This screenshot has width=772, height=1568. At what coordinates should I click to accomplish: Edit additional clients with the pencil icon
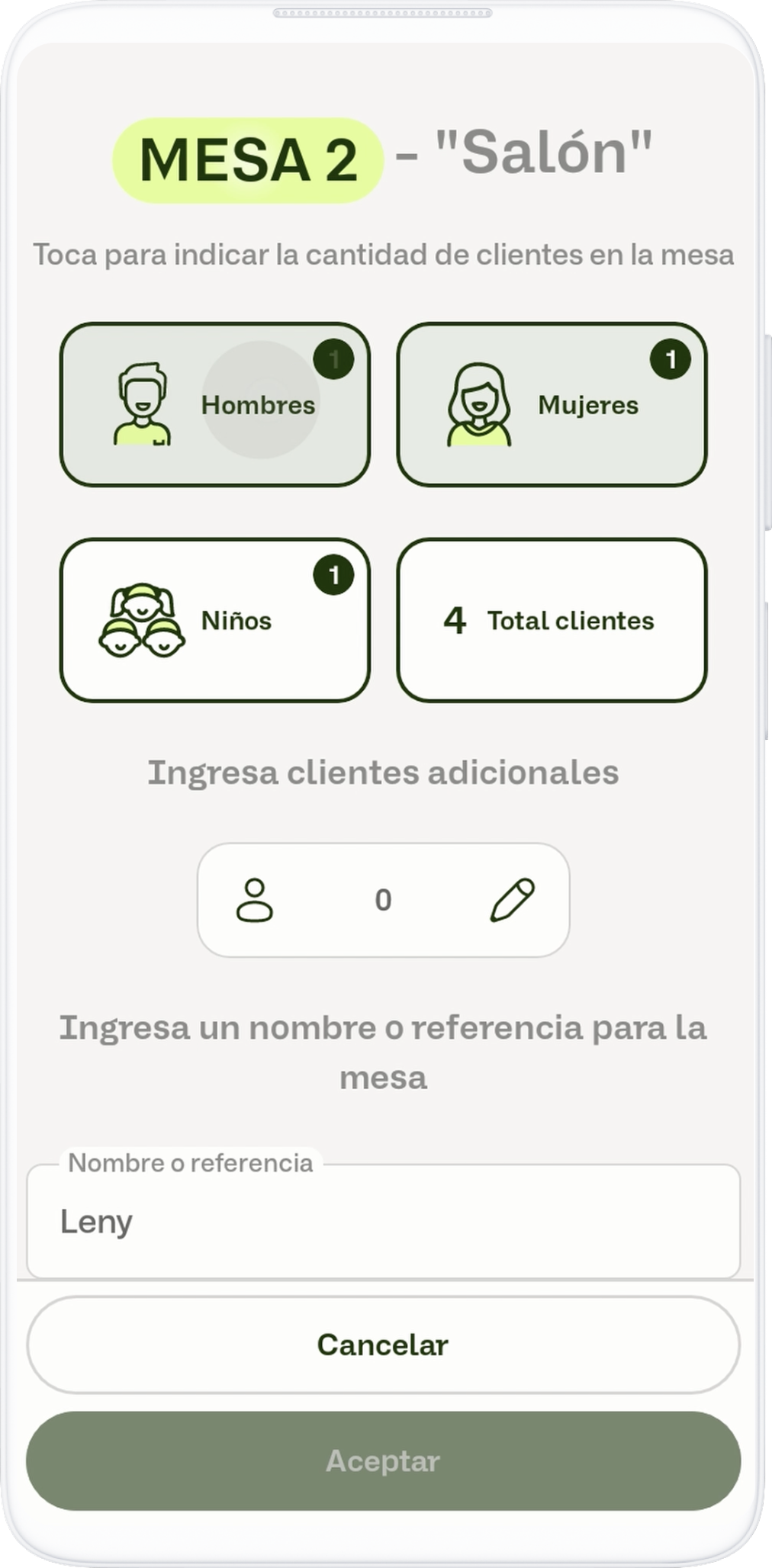(511, 900)
